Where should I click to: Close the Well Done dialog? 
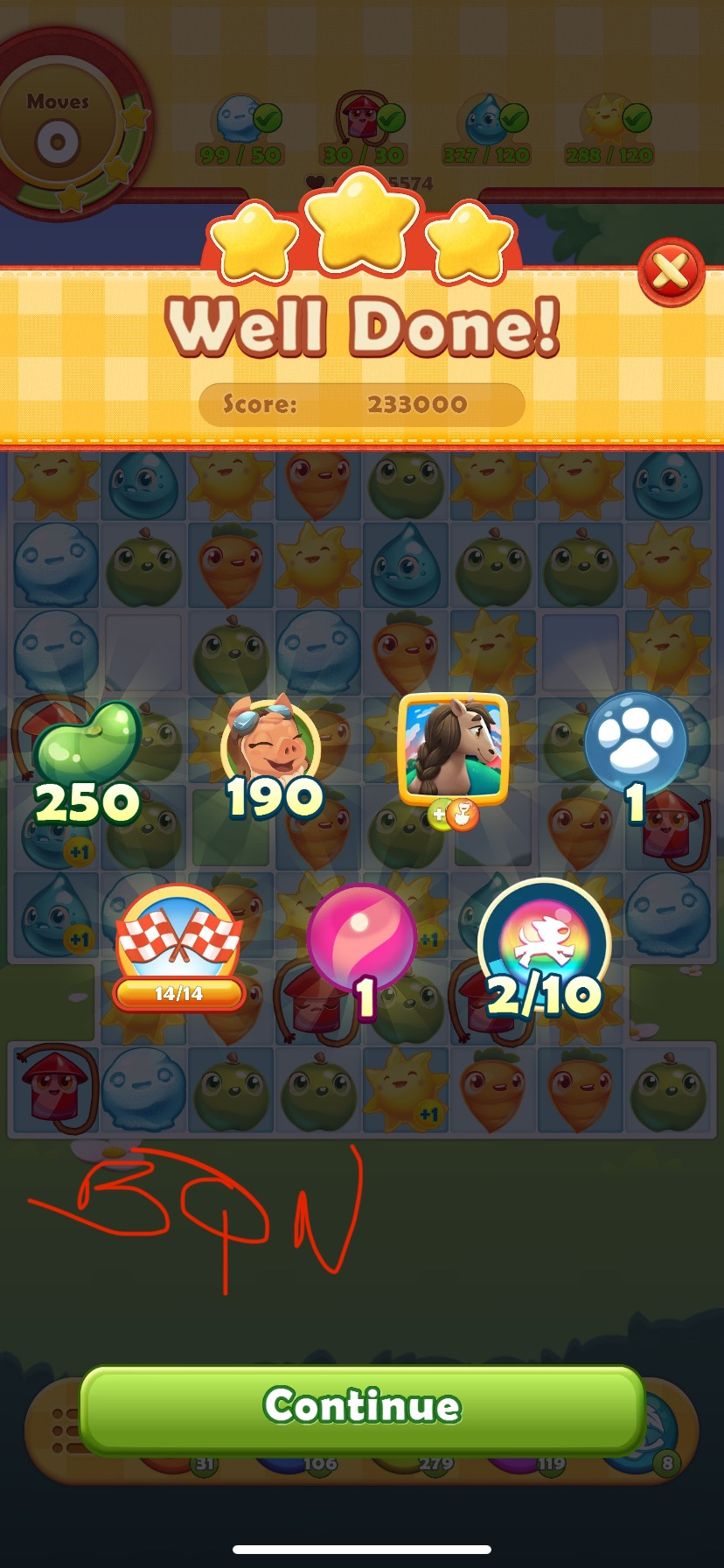671,271
